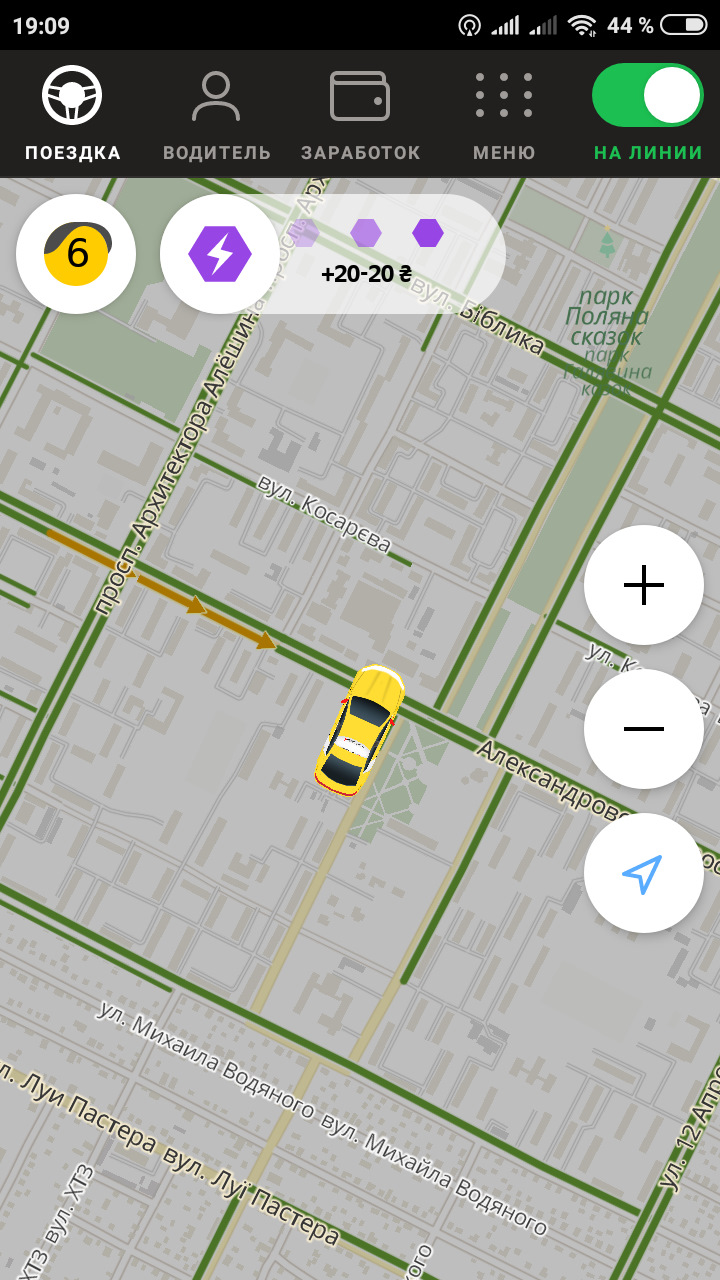Turn off the На линии switch
The image size is (720, 1280).
[647, 97]
